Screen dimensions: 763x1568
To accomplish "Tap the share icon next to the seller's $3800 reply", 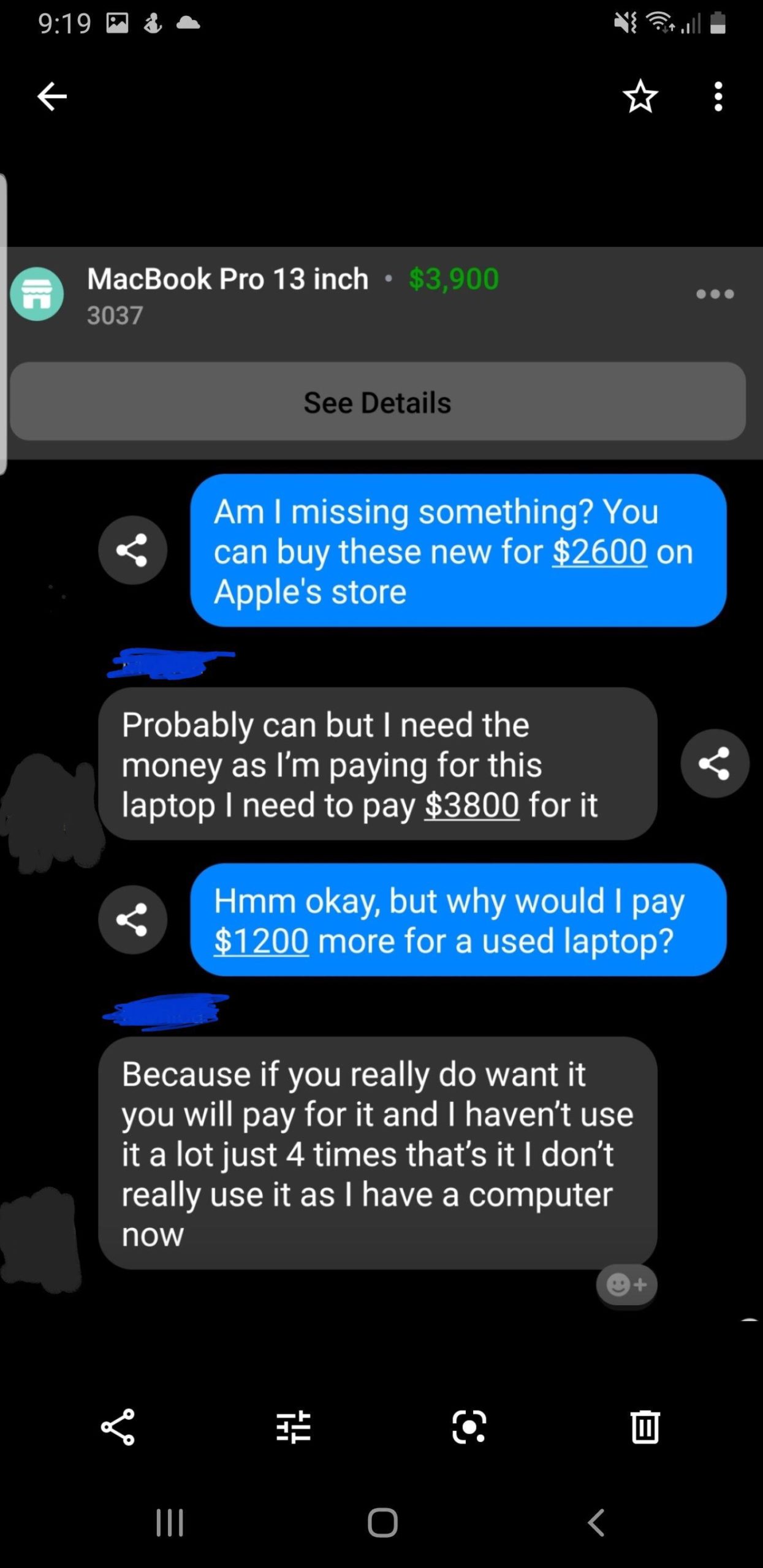I will (x=715, y=763).
